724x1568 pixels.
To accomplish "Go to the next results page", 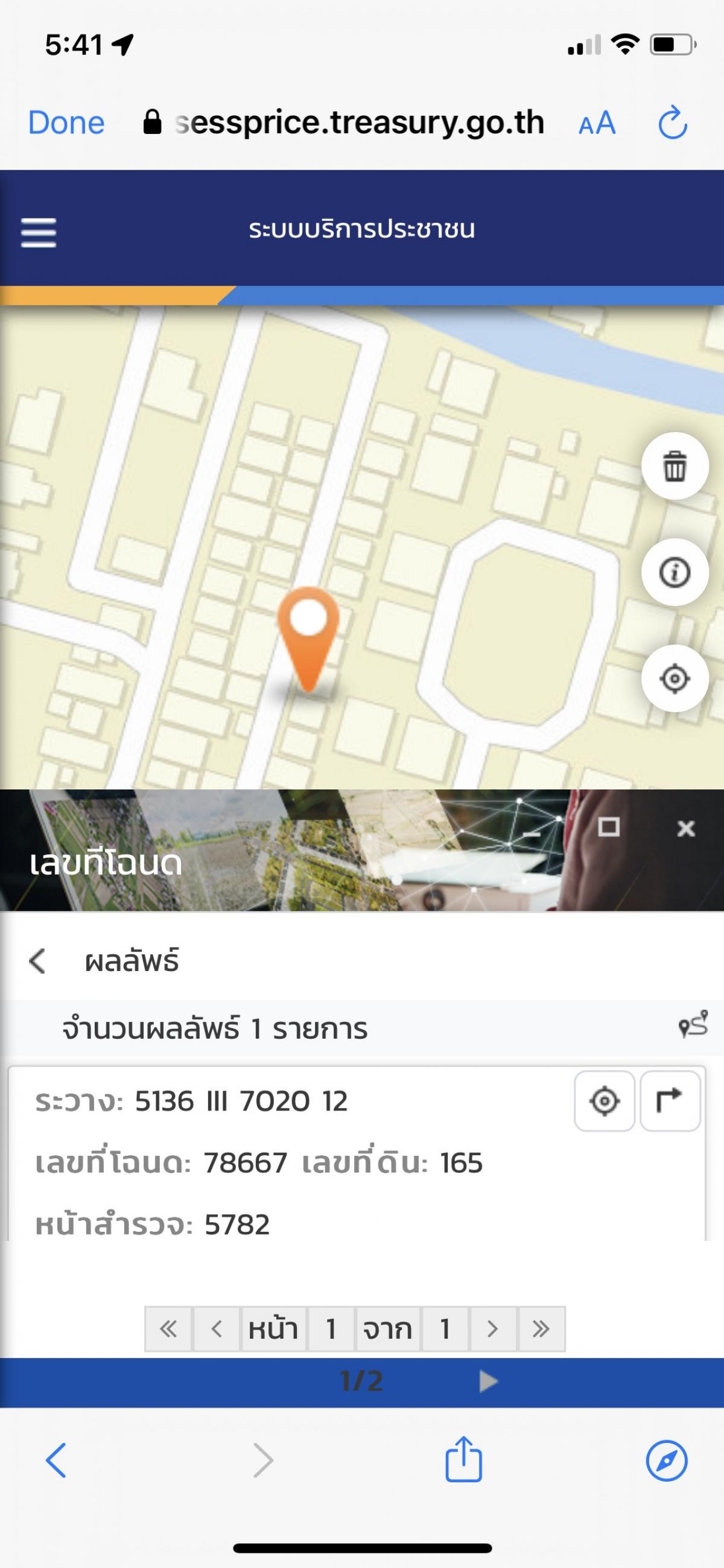I will 493,1329.
